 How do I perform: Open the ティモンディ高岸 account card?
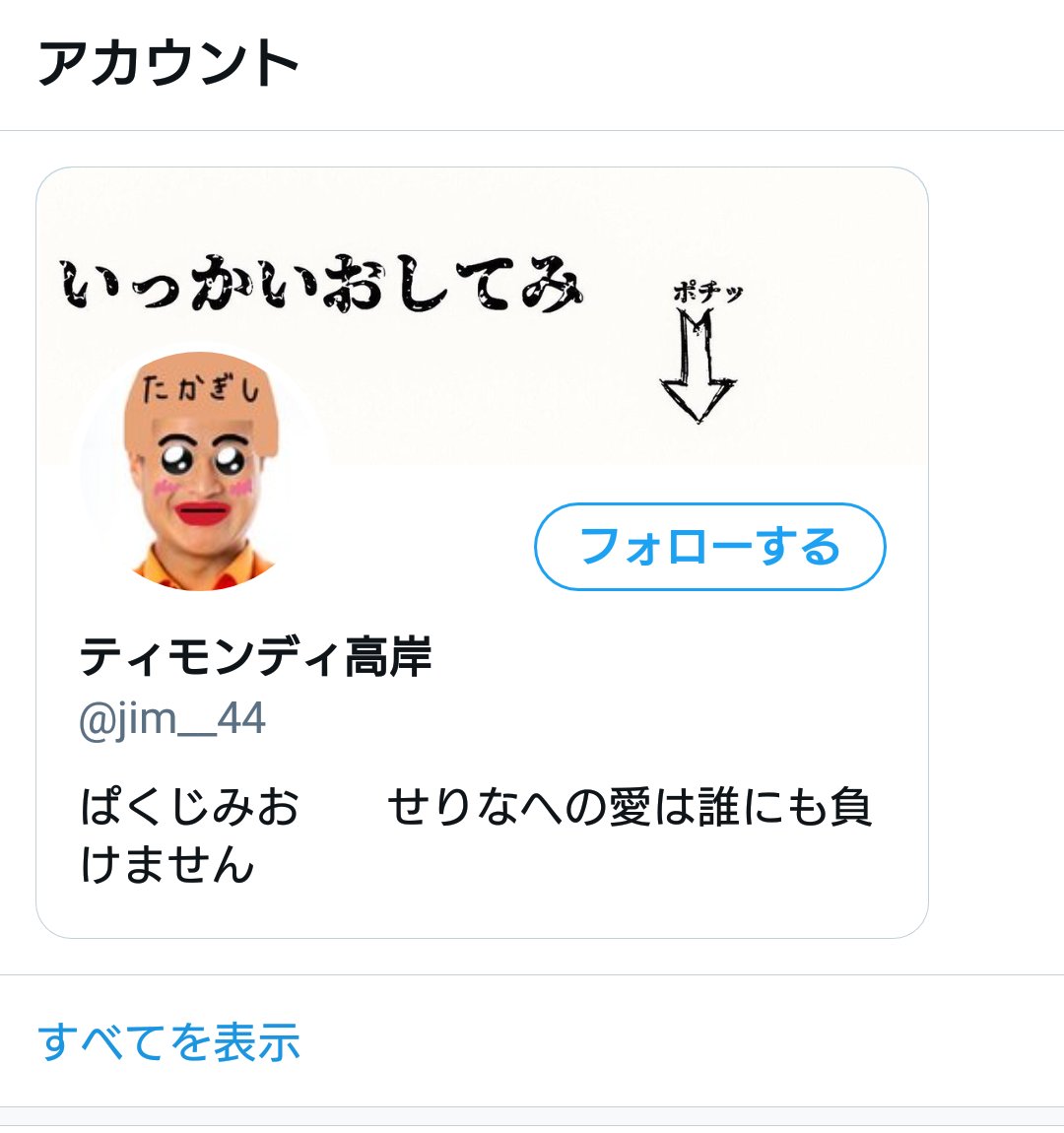pos(256,658)
